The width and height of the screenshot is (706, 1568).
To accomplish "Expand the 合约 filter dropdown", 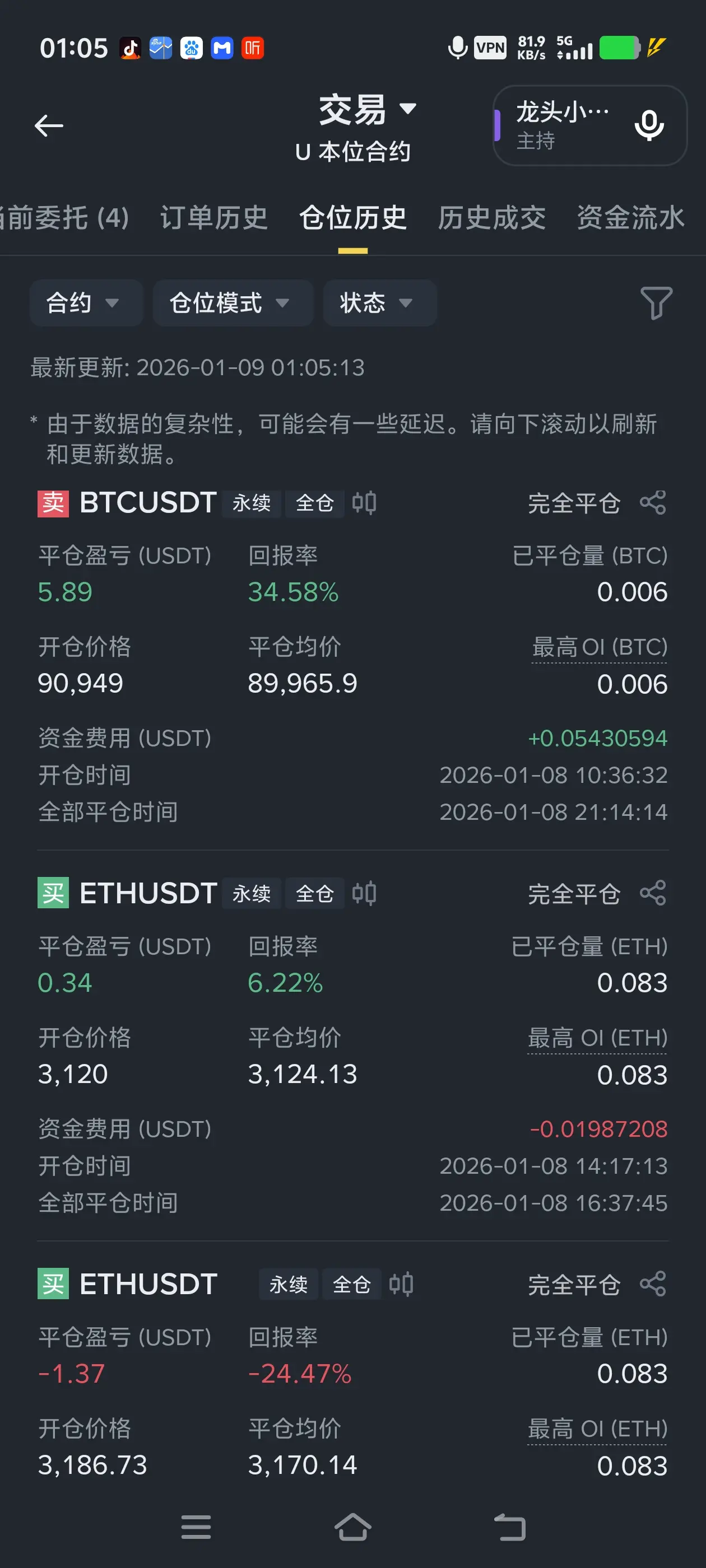I will coord(86,302).
